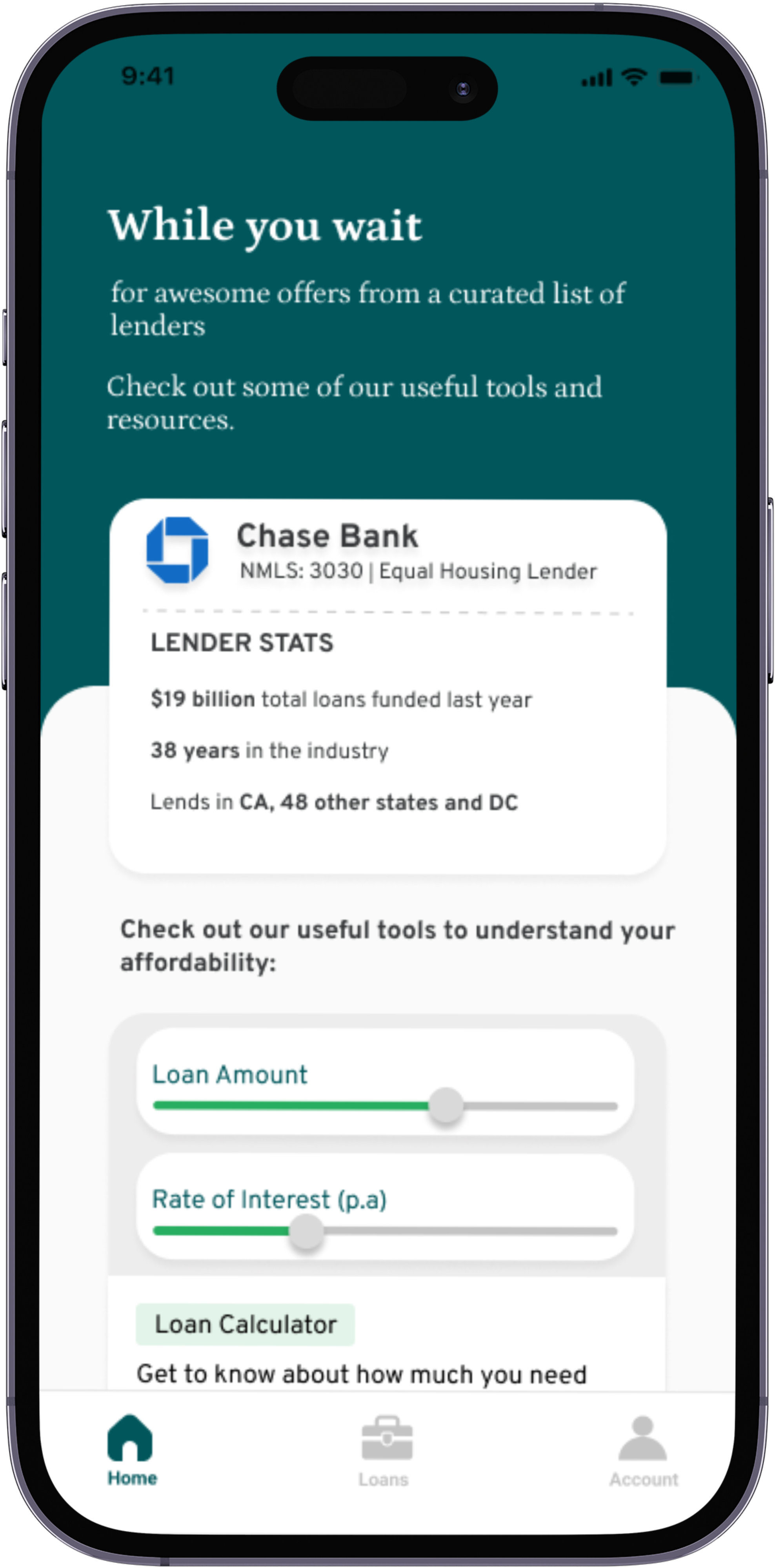775x1568 pixels.
Task: Tap the Rate of Interest slider
Action: coord(306,1231)
